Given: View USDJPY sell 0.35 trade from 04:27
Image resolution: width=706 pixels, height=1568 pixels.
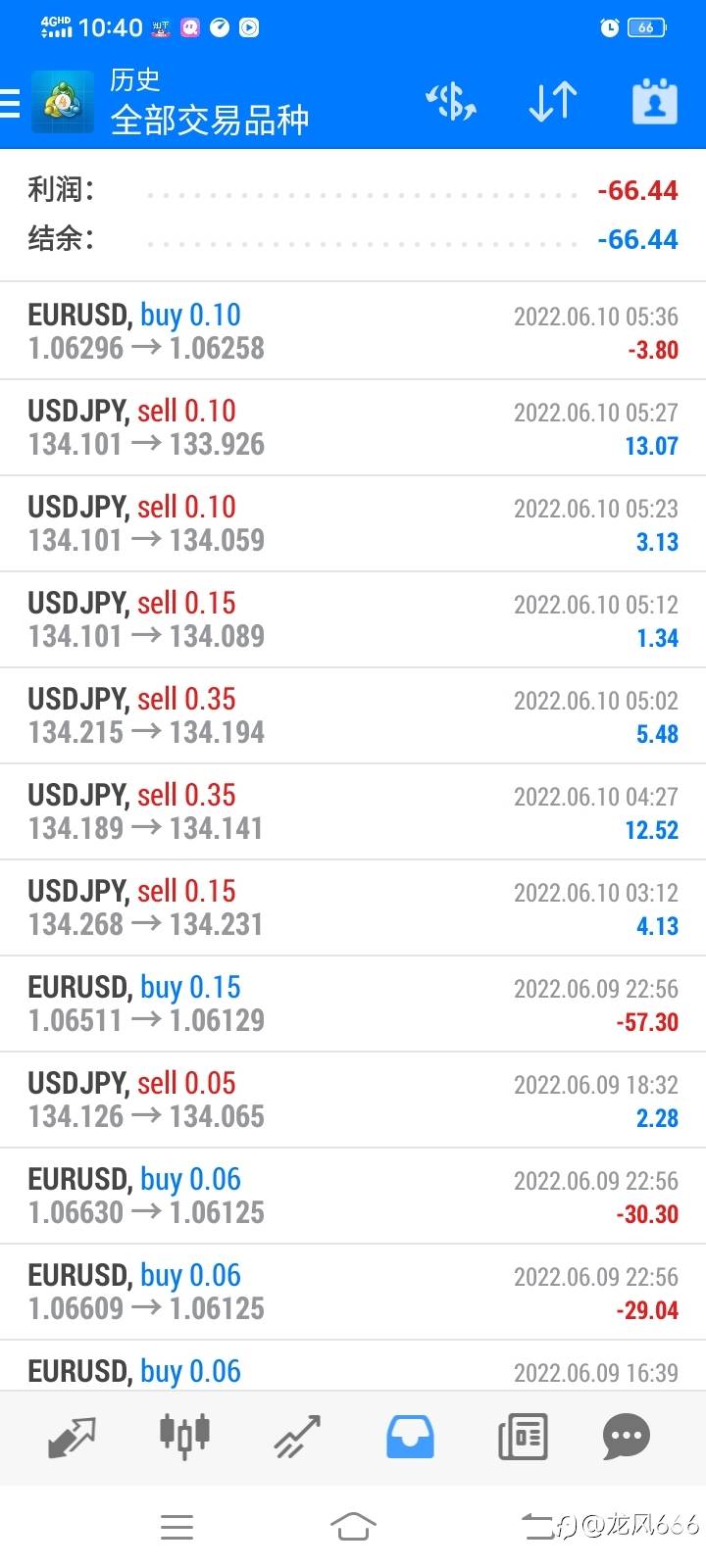Looking at the screenshot, I should coord(353,811).
